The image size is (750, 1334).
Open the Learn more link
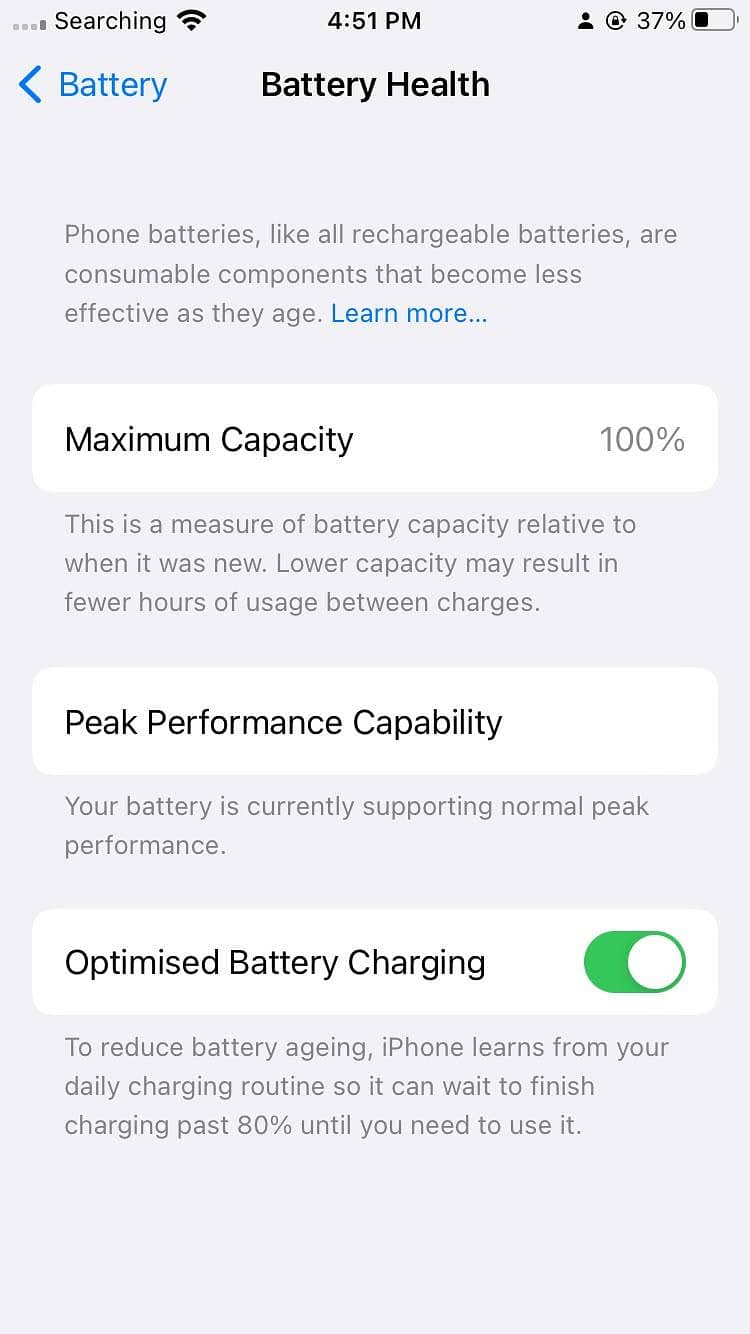click(x=409, y=313)
